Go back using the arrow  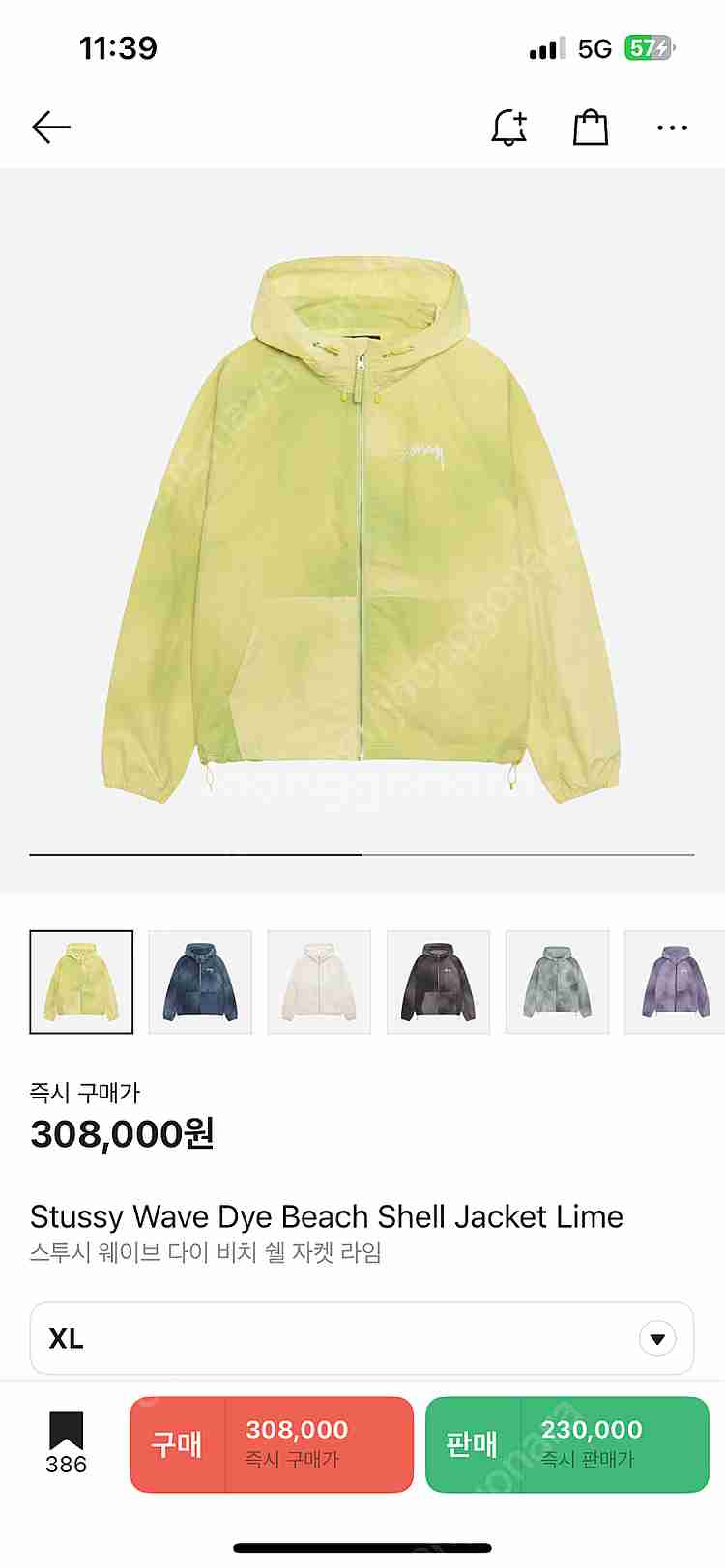click(51, 128)
